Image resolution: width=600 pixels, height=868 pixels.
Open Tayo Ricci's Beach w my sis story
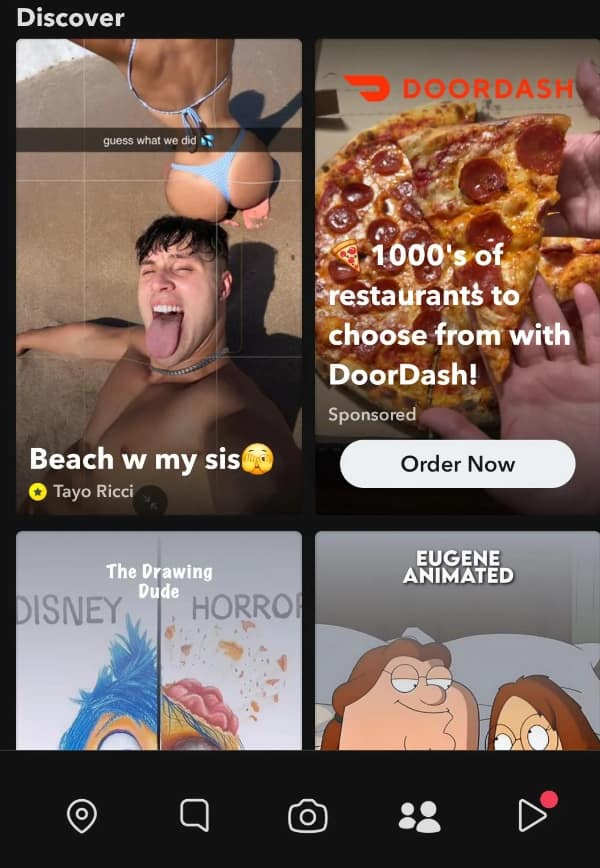158,277
